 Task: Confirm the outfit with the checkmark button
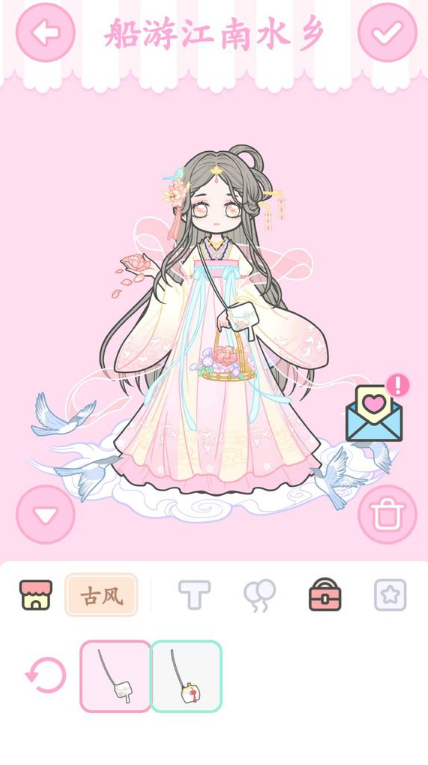pyautogui.click(x=387, y=32)
